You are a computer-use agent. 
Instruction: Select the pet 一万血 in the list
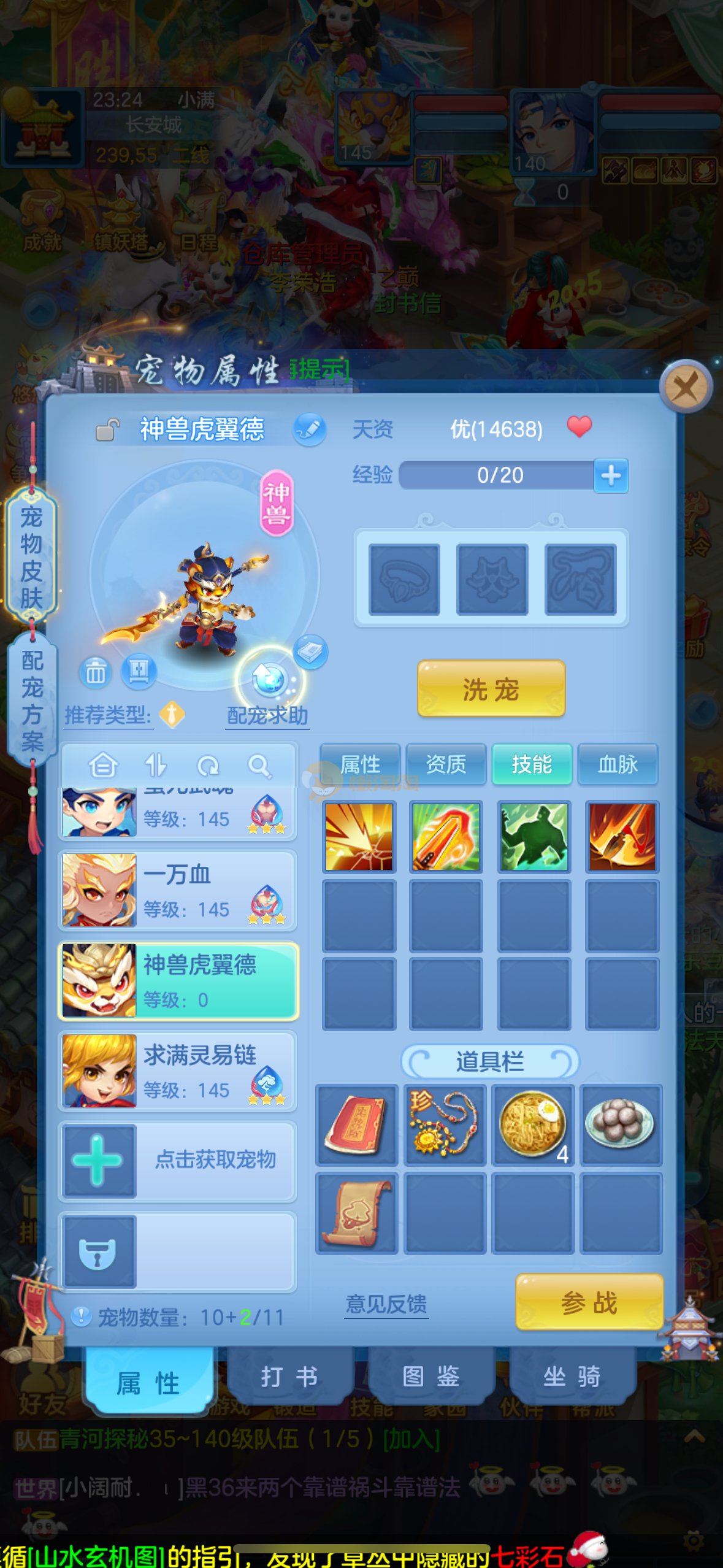178,890
